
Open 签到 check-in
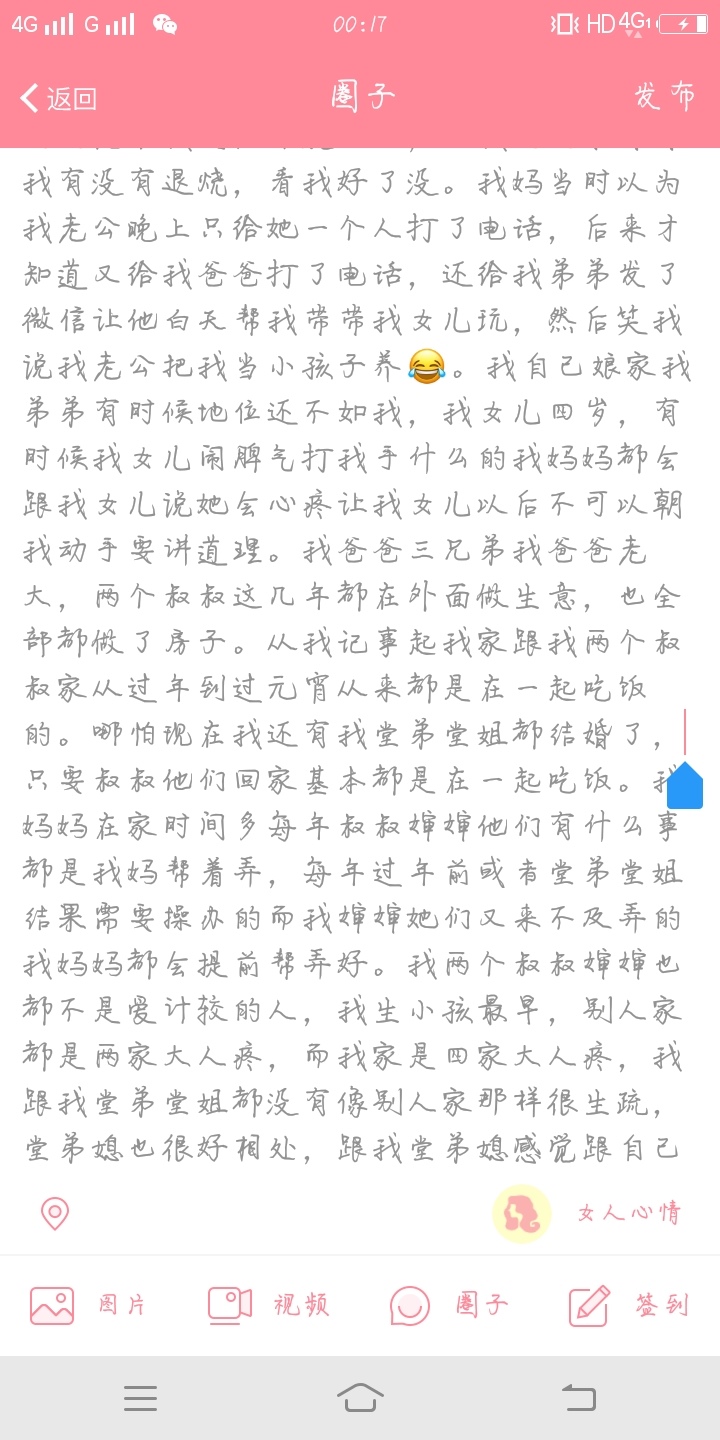coord(629,1305)
